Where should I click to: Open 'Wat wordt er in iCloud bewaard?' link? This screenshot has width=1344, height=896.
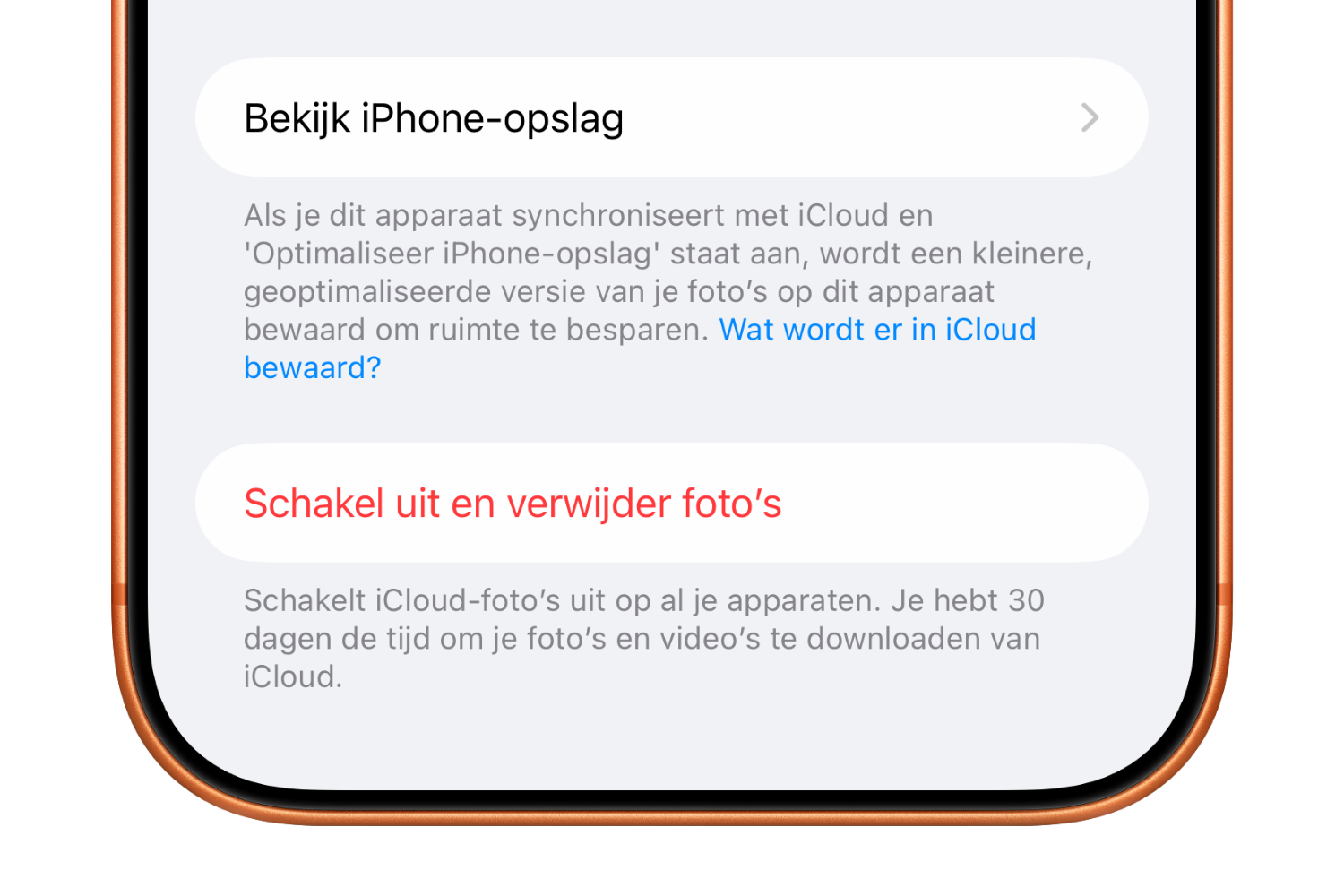tap(876, 330)
